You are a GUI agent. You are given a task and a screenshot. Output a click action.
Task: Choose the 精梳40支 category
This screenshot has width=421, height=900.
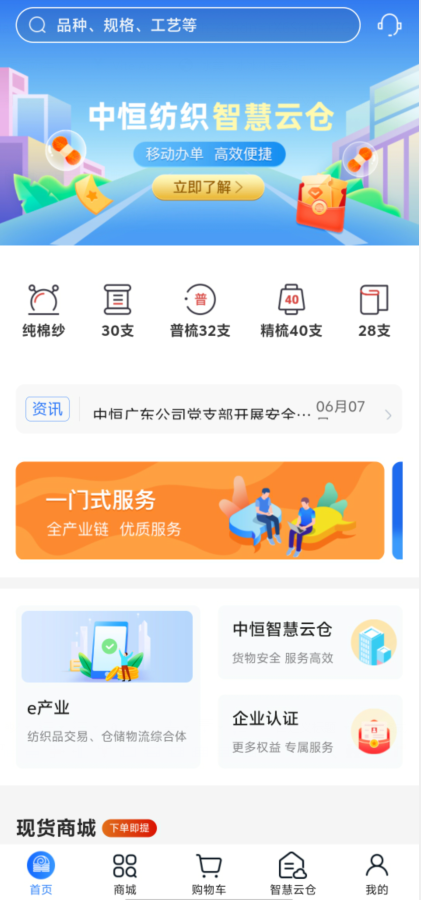tap(291, 311)
